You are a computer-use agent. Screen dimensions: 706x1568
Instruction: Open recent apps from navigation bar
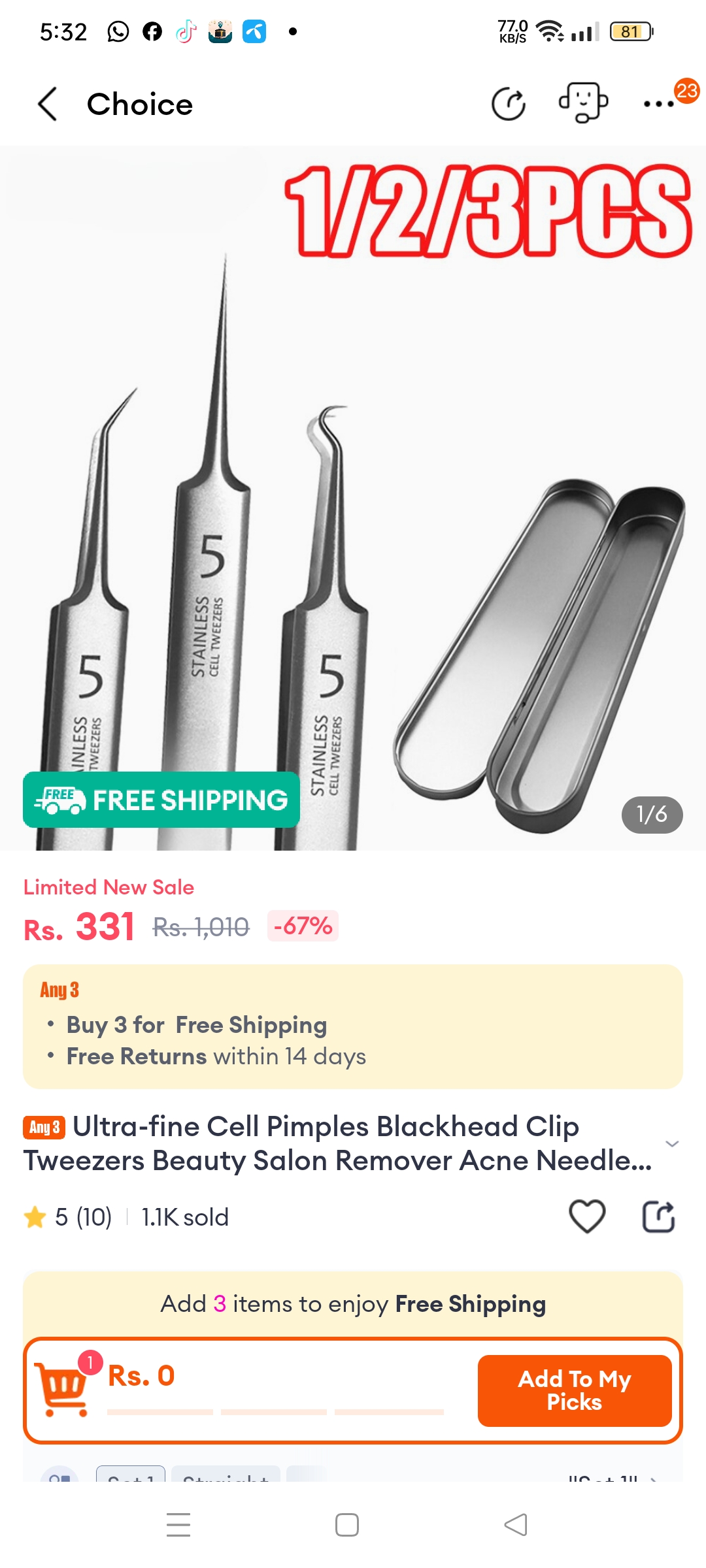[178, 1525]
